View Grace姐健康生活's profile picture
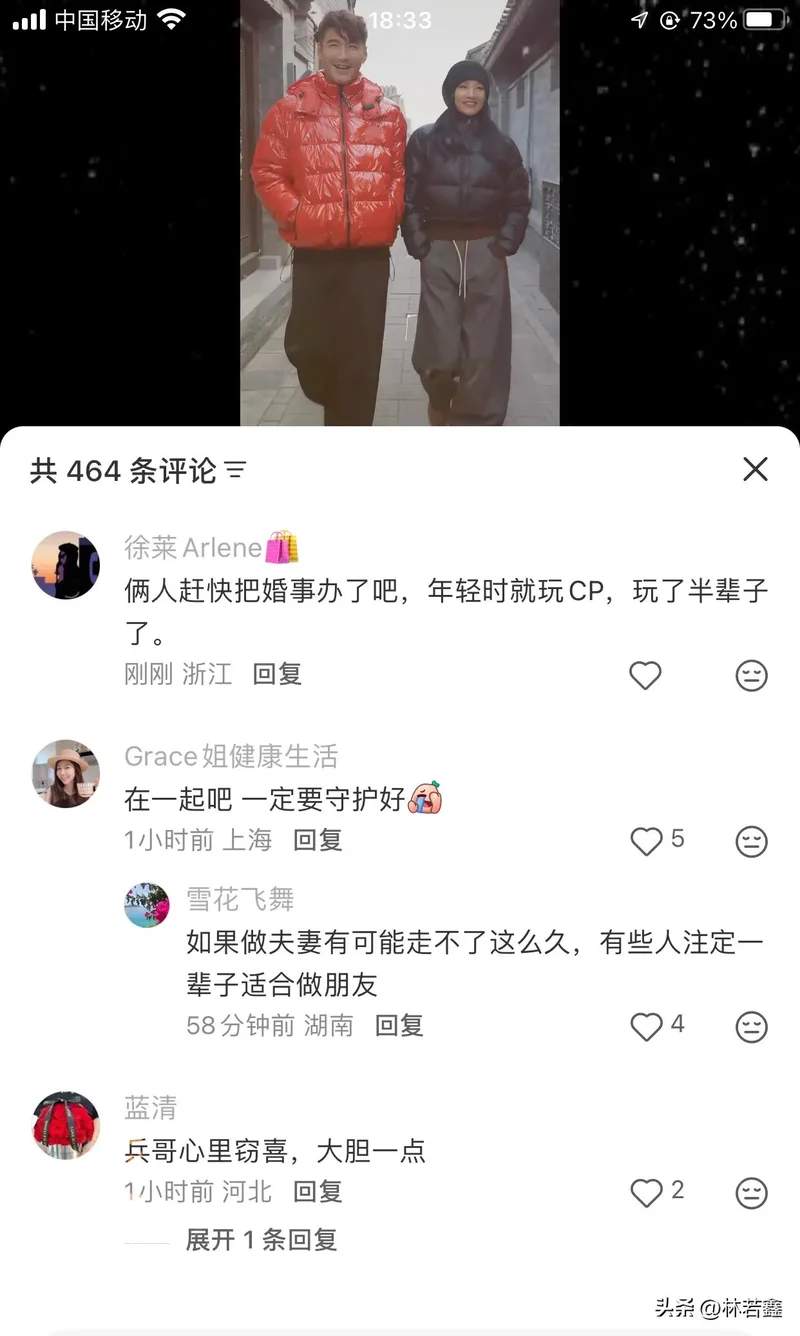The height and width of the screenshot is (1336, 800). click(x=66, y=774)
